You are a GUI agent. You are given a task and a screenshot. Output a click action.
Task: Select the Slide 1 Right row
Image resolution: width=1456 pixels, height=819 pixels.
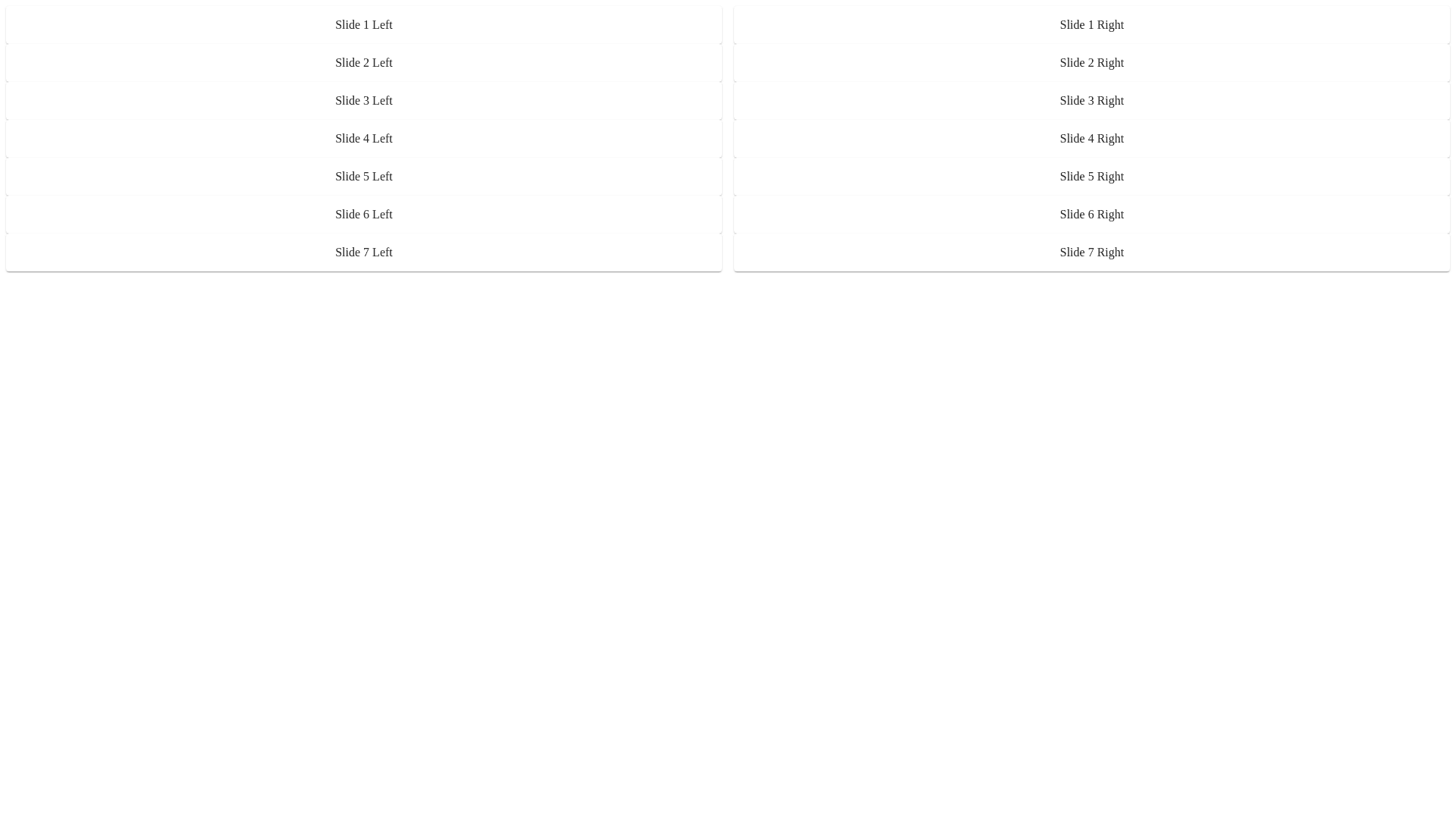point(1092,25)
